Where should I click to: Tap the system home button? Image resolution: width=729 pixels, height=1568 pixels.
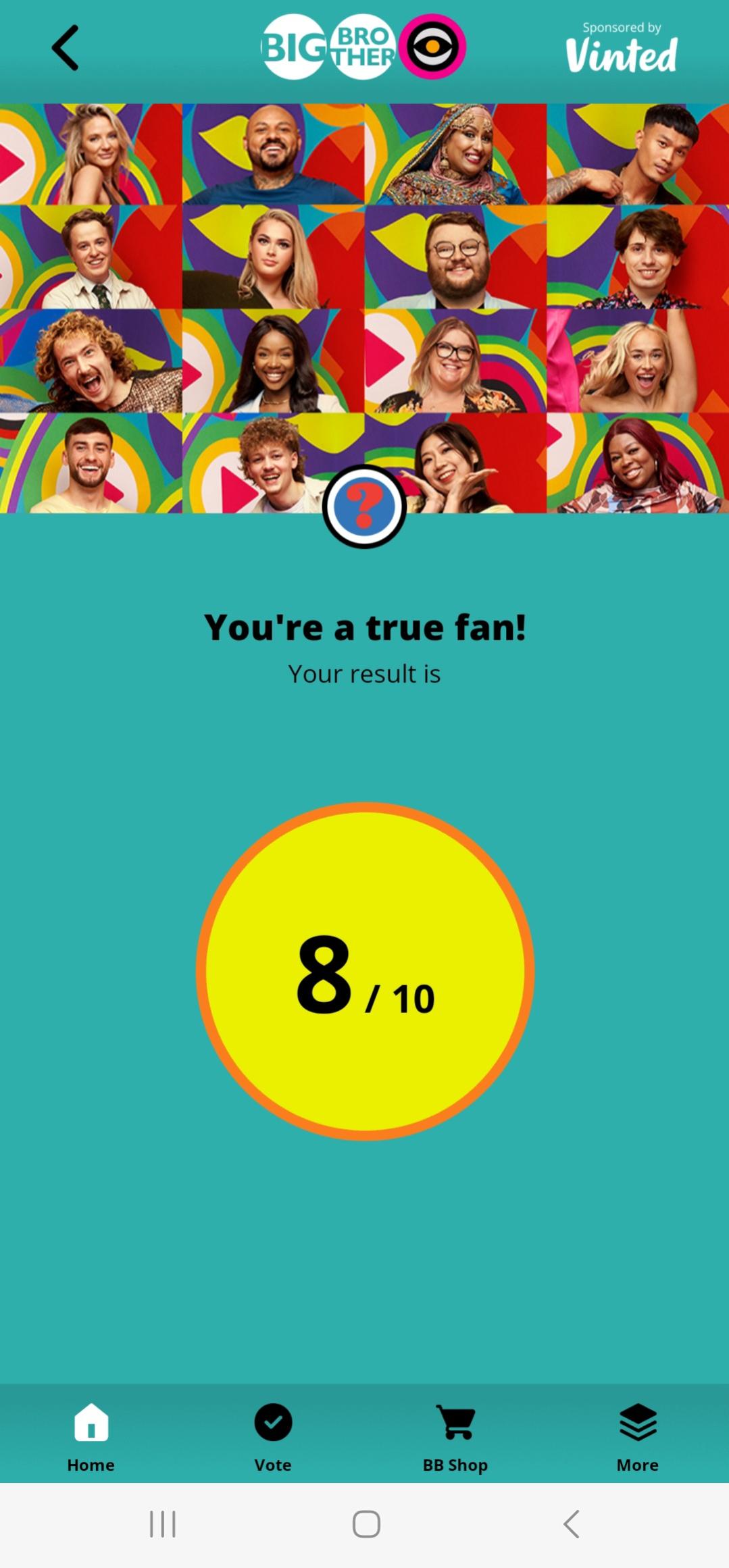point(366,1524)
